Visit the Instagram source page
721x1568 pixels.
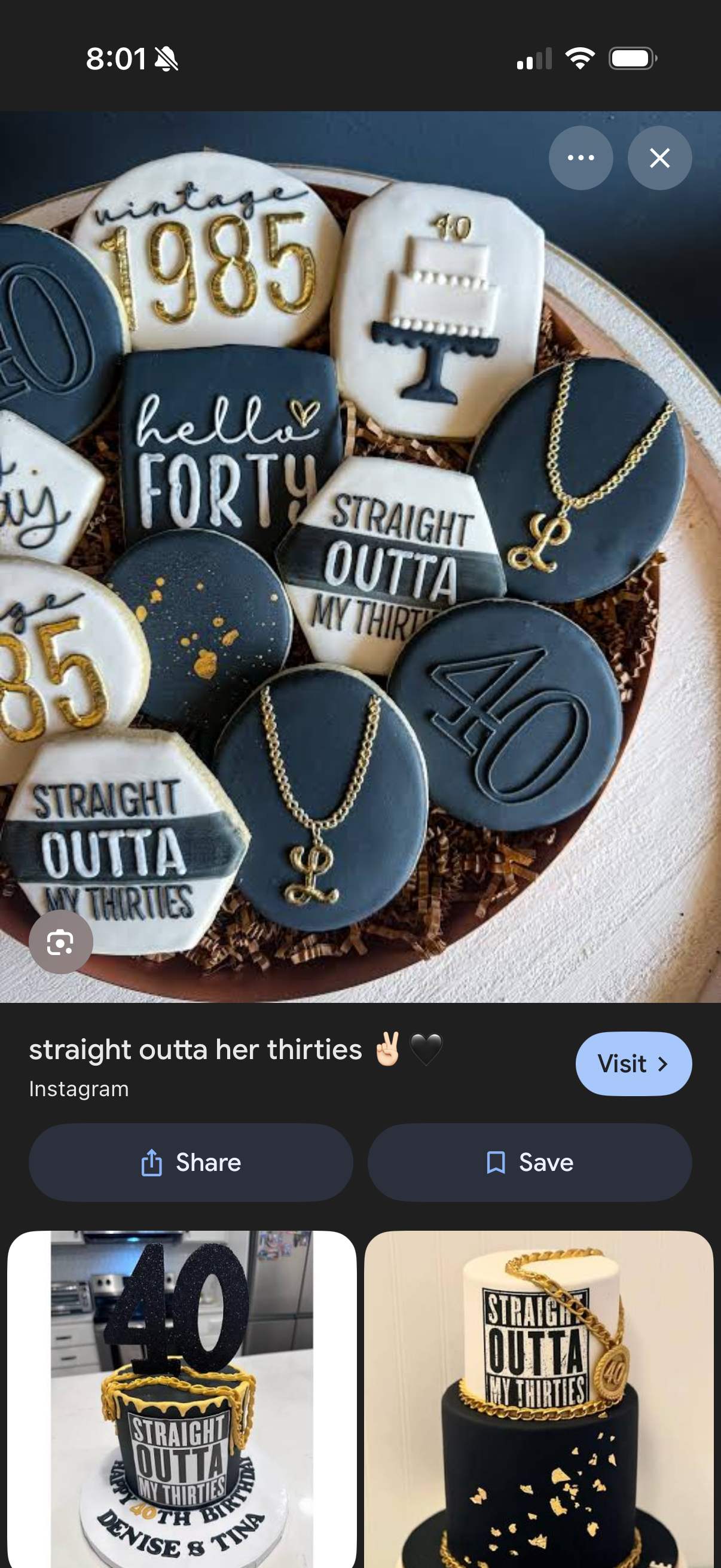coord(633,1063)
